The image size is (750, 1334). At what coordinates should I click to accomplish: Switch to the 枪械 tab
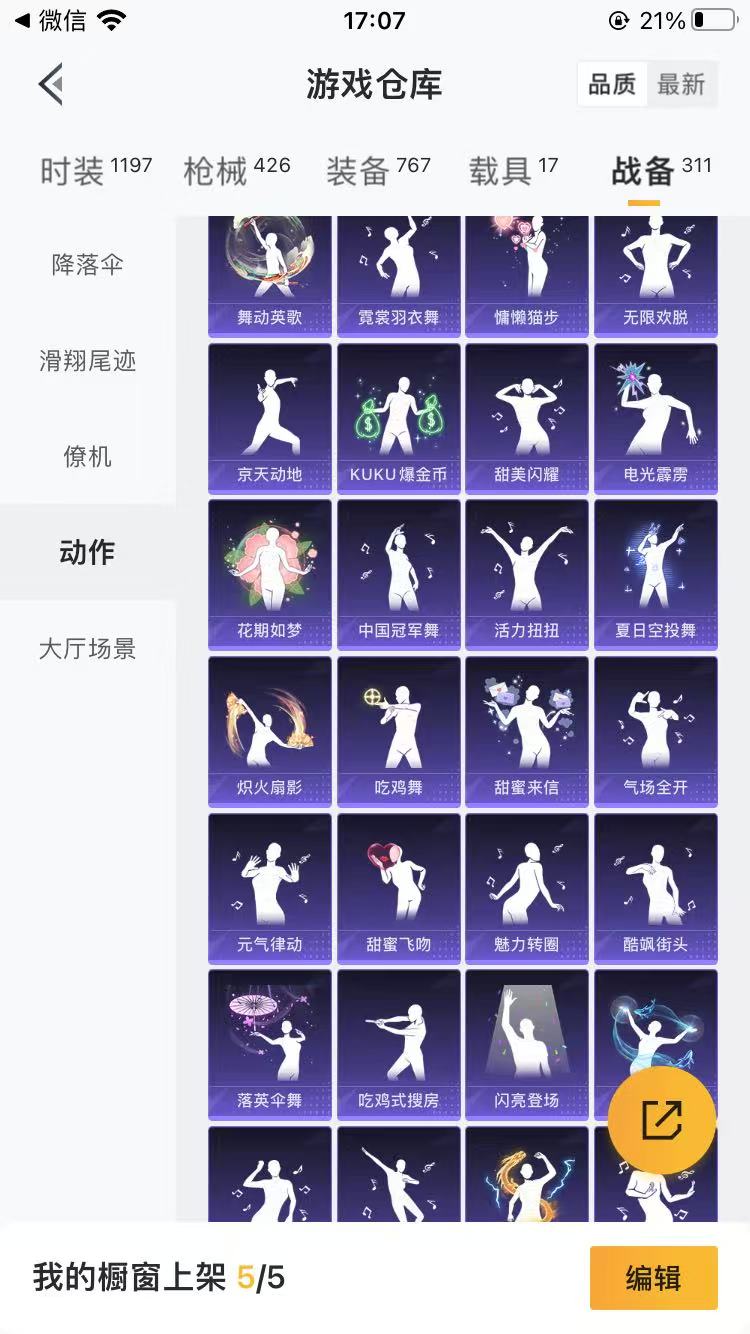[237, 171]
